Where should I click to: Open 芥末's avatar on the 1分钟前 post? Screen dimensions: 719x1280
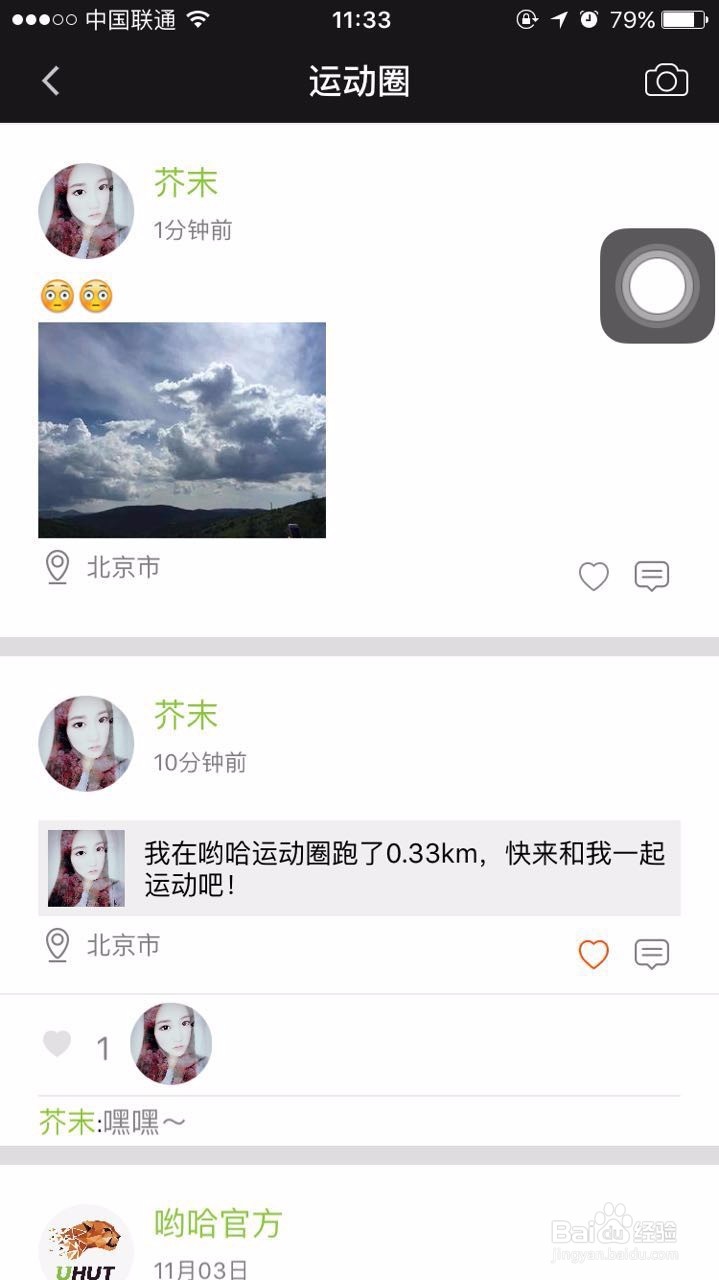[86, 211]
